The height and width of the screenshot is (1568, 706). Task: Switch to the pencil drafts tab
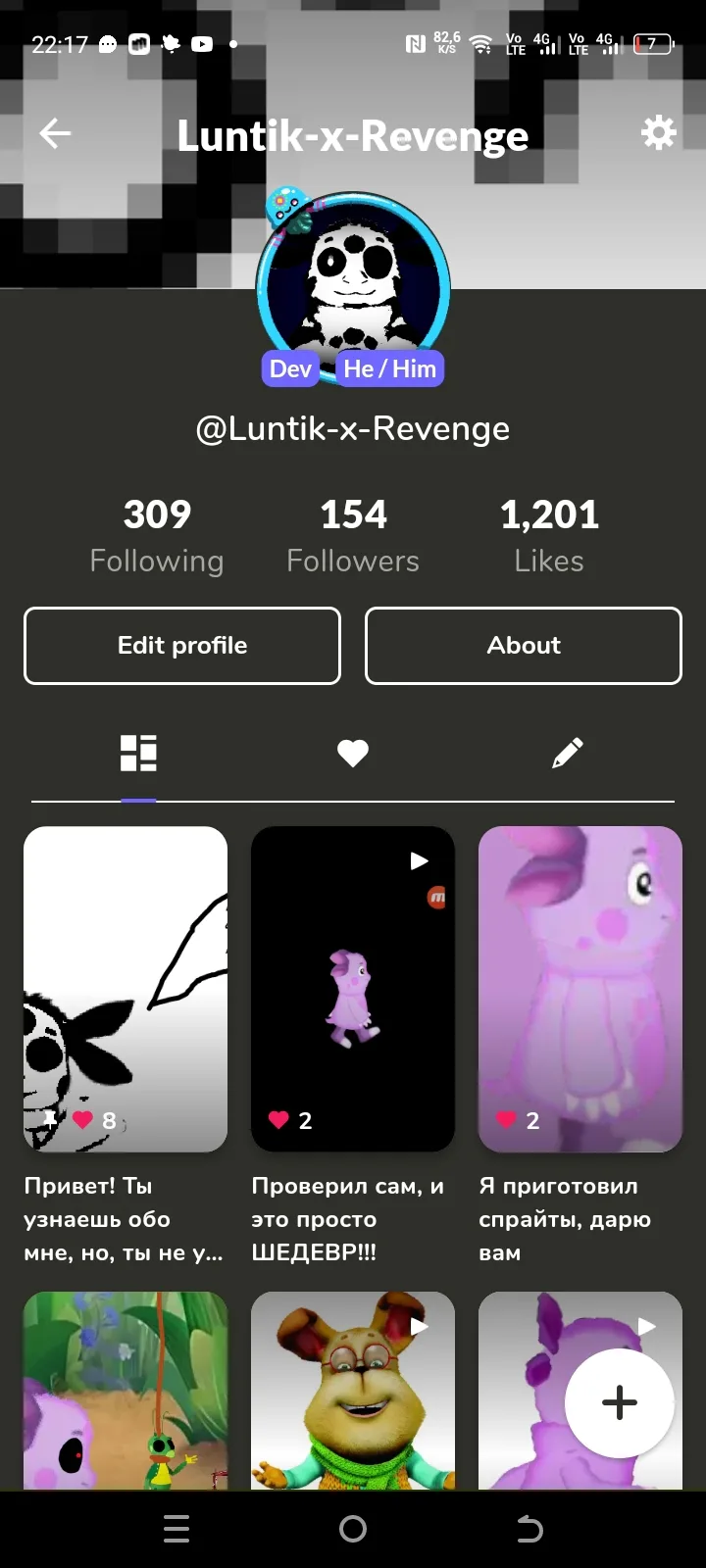click(568, 753)
